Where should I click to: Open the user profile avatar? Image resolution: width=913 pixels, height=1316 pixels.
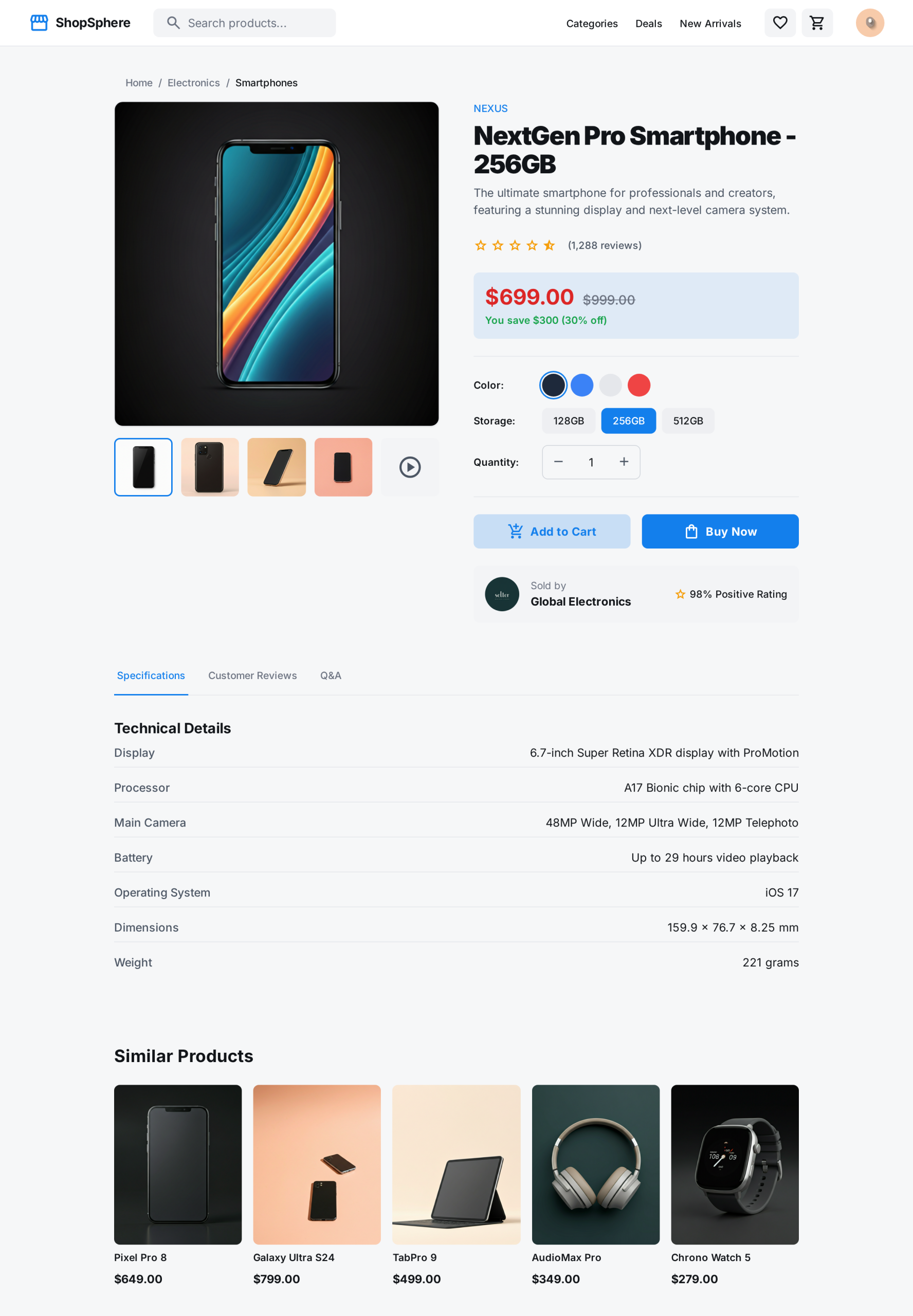tap(869, 23)
